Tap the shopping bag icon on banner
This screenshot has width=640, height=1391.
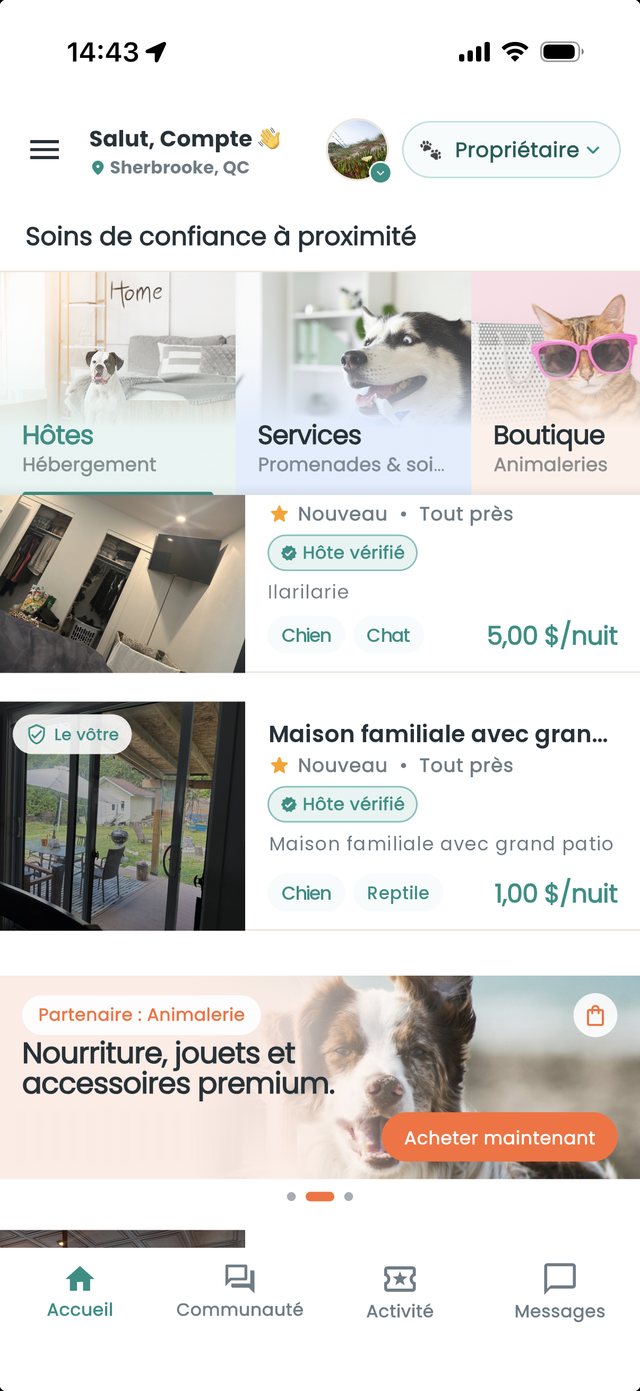click(595, 1016)
